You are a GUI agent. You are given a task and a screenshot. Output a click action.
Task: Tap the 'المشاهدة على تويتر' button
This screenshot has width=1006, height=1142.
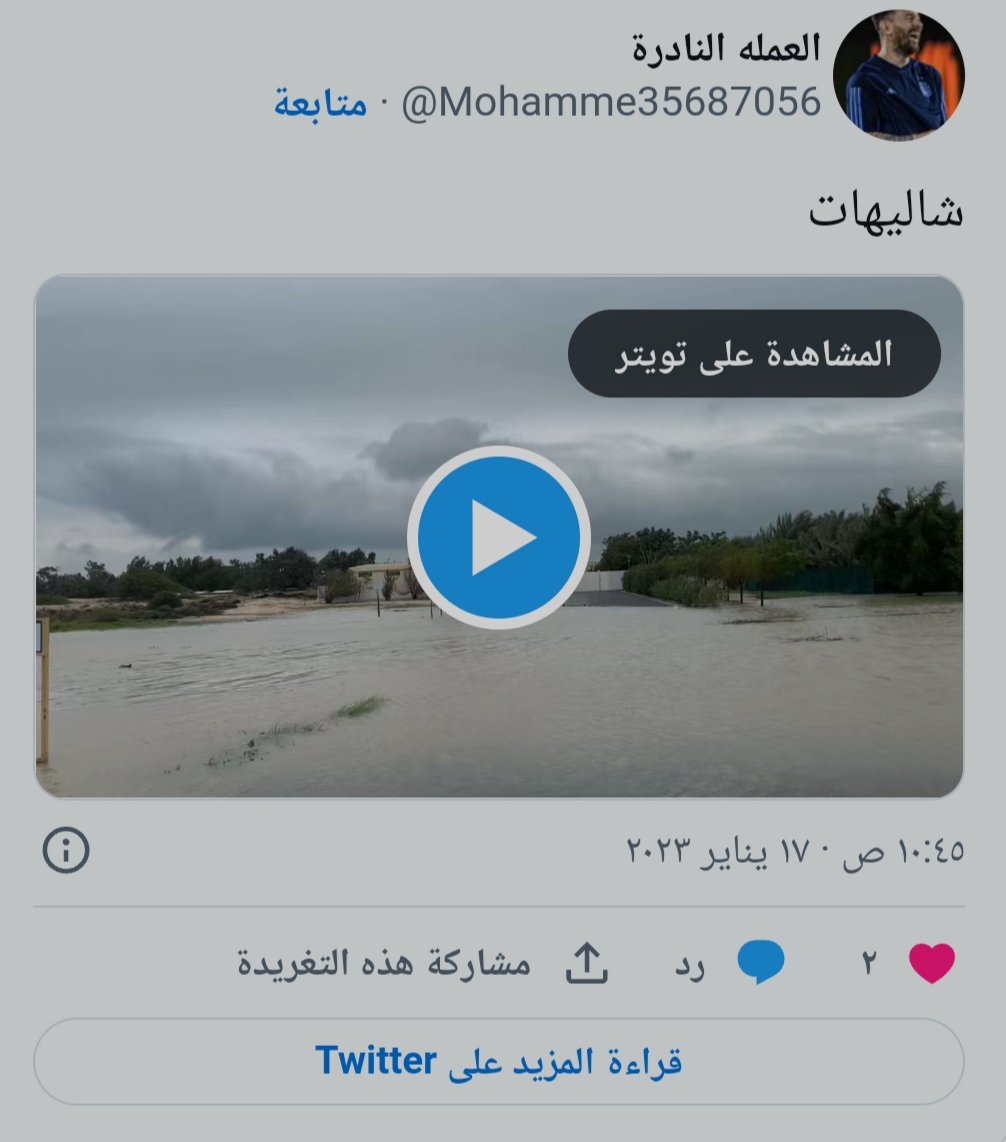coord(754,354)
